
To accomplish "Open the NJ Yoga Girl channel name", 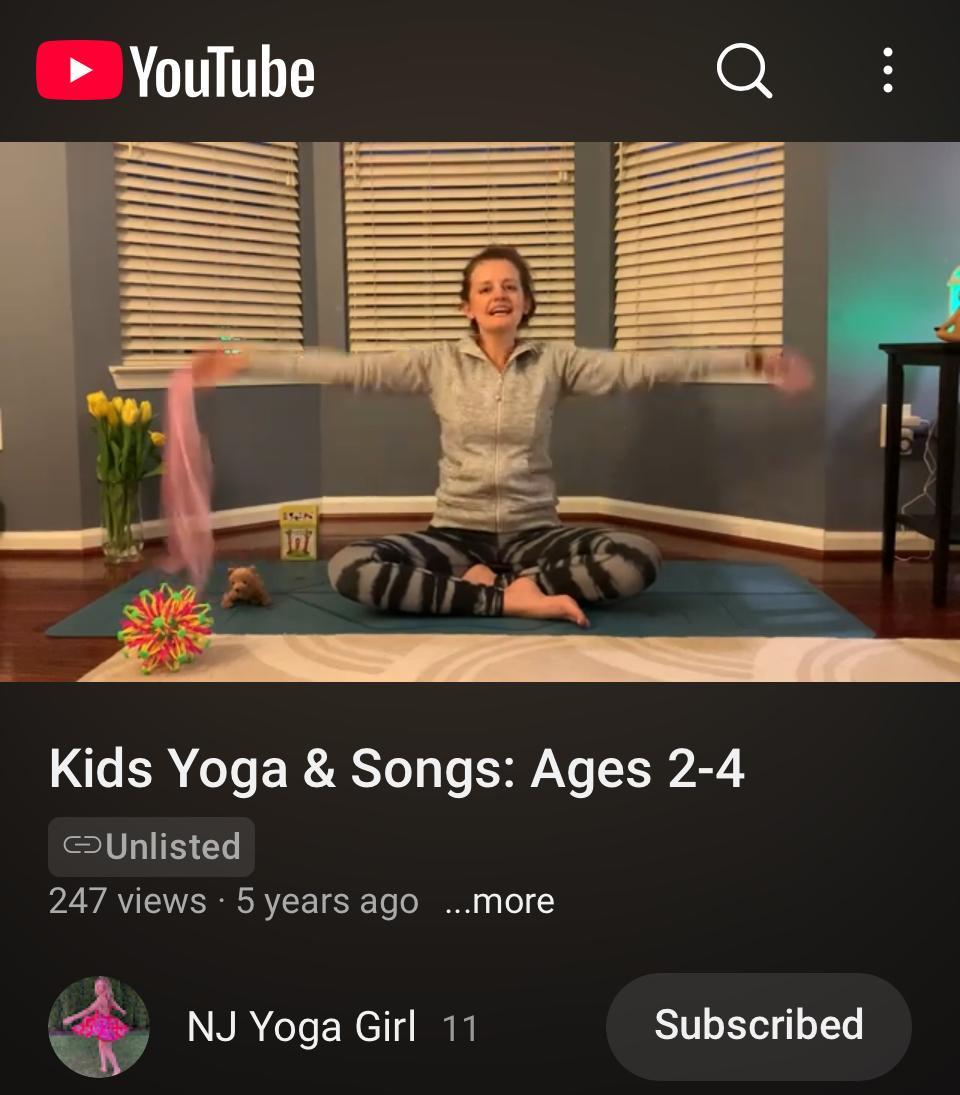I will coord(301,1027).
